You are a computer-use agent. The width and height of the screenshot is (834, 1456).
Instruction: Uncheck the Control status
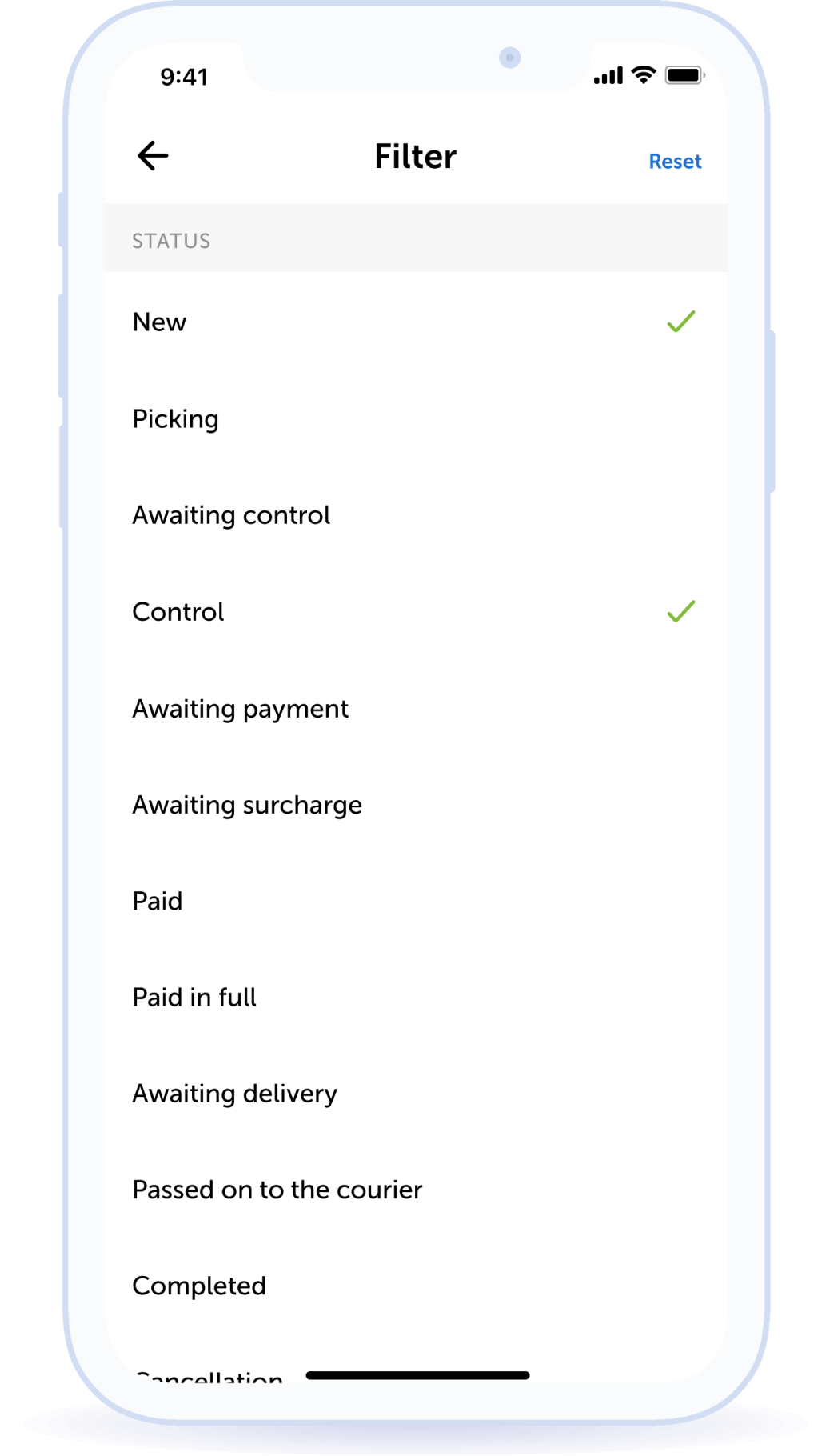(x=416, y=612)
